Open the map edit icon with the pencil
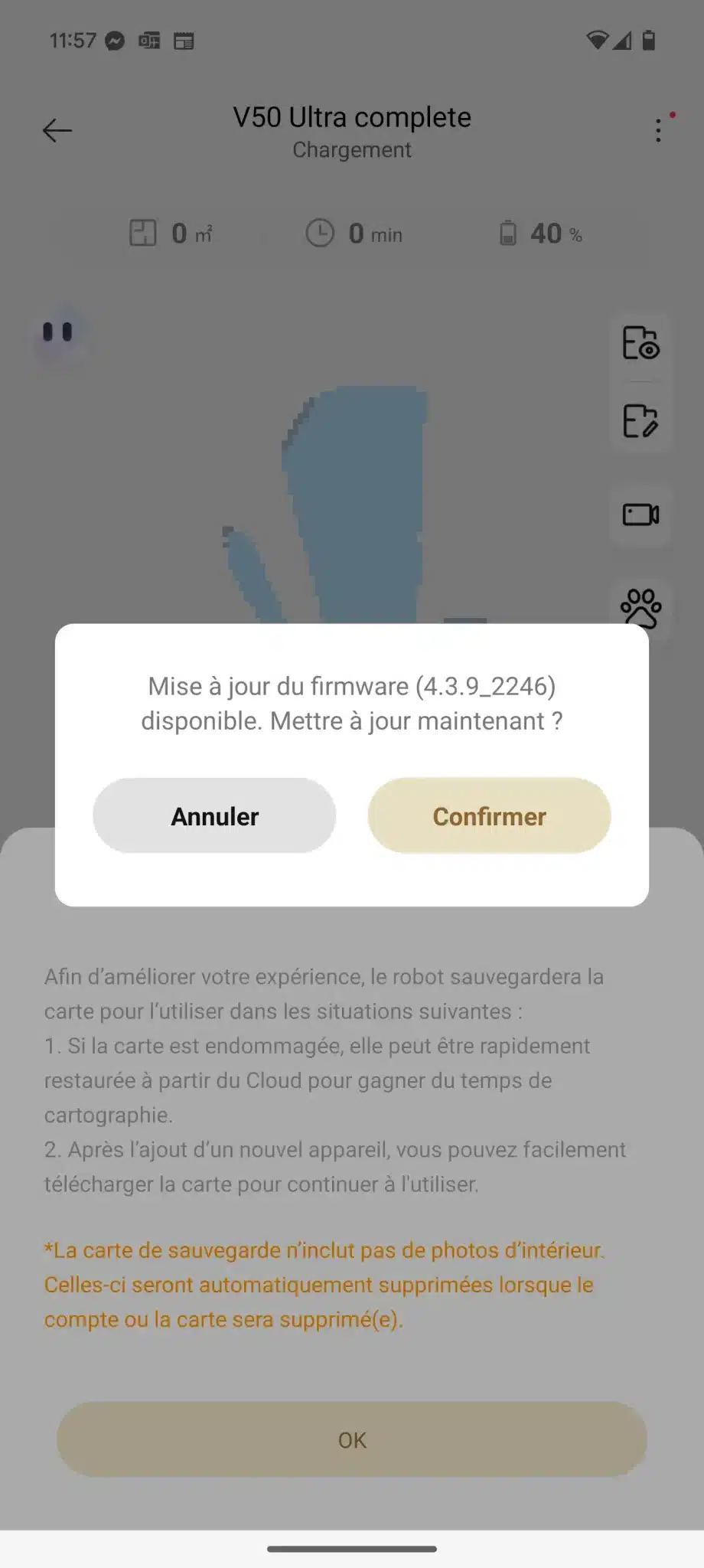 click(640, 420)
